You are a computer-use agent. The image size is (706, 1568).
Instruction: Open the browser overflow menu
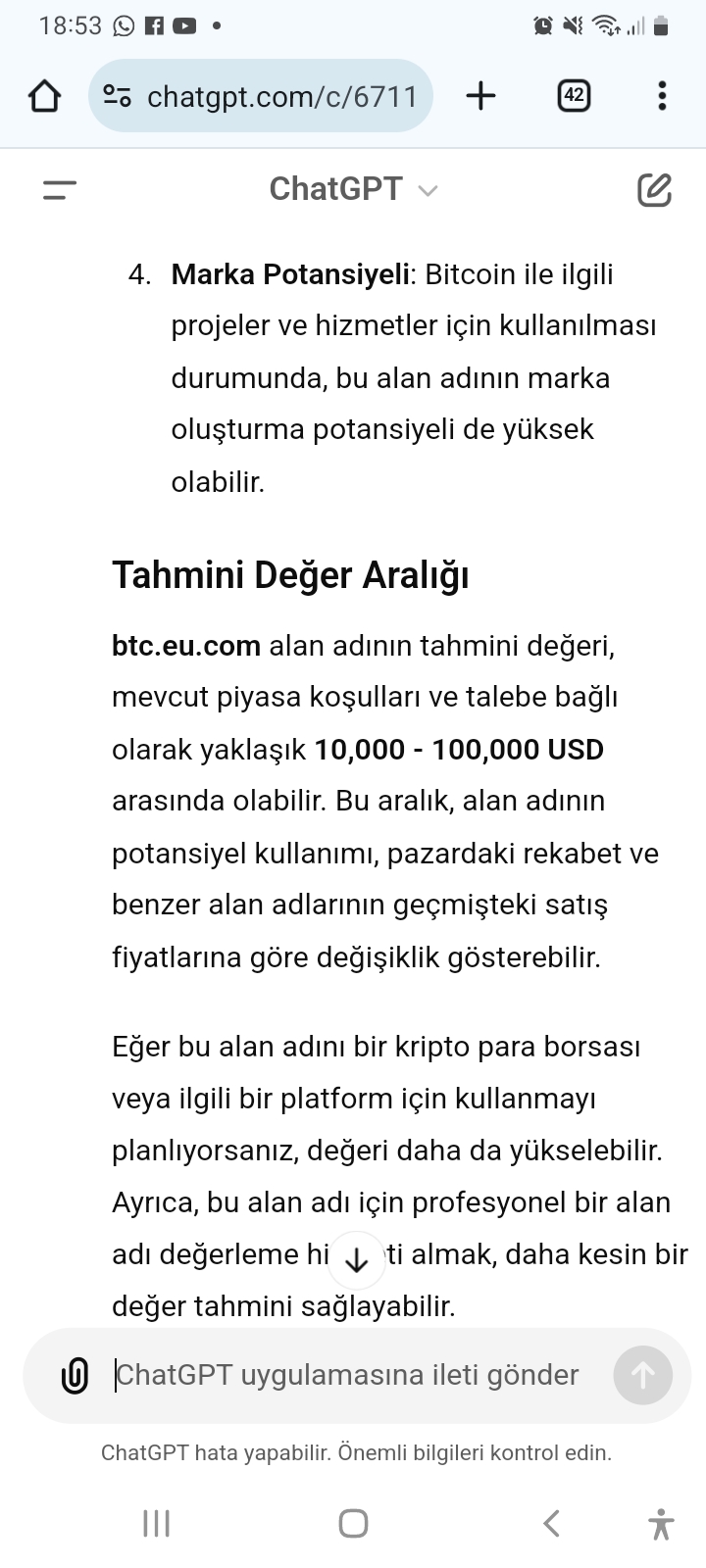coord(662,96)
